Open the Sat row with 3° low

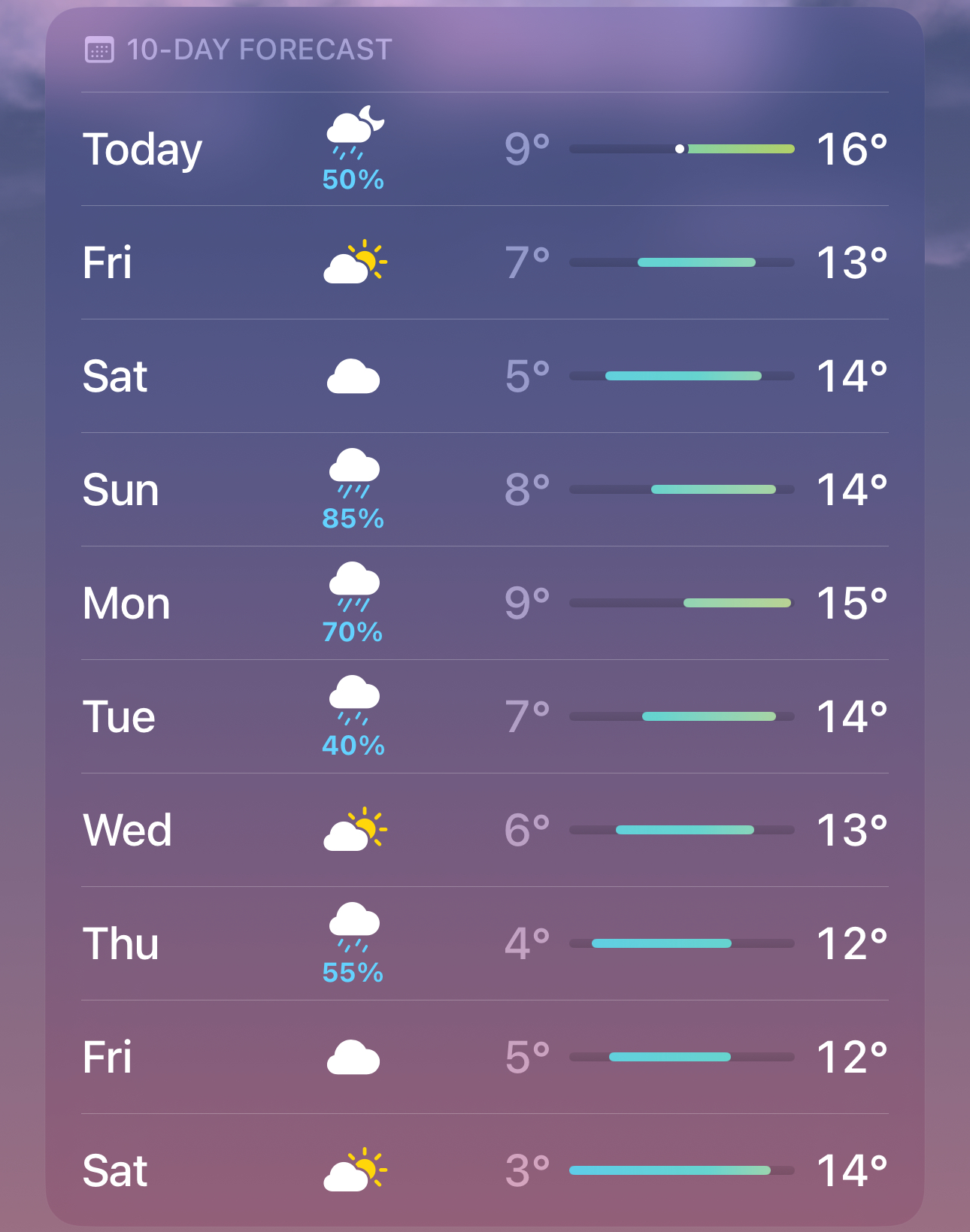point(485,1170)
